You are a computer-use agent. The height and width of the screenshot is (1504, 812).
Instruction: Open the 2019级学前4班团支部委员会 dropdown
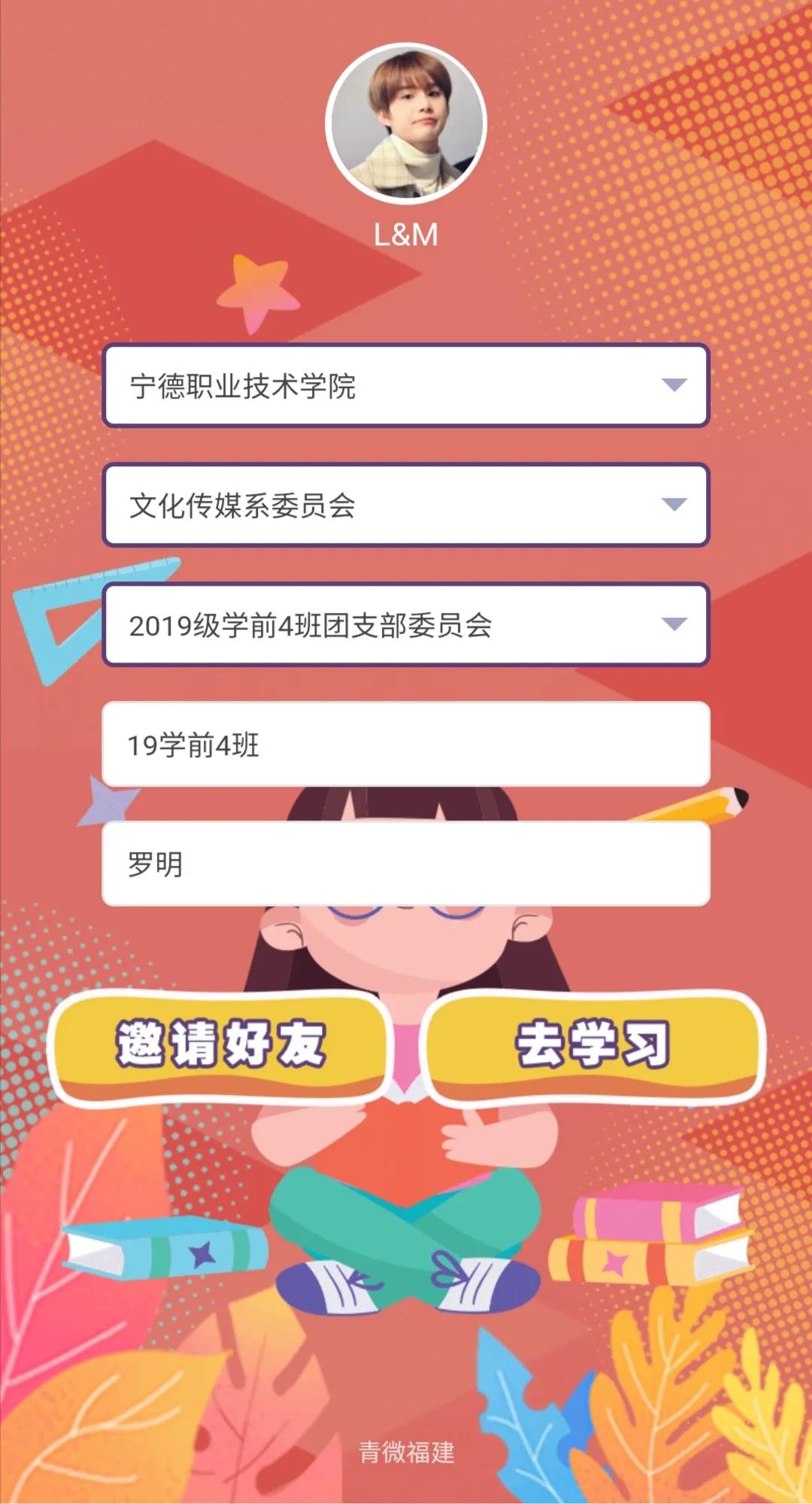click(406, 624)
